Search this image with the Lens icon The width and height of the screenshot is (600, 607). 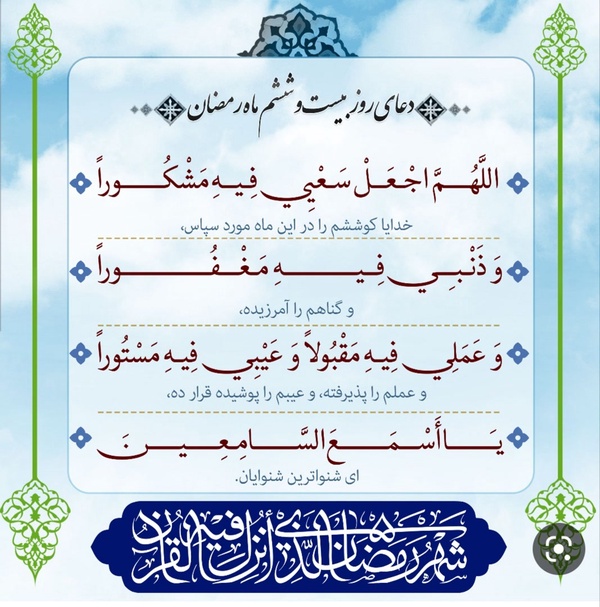(558, 548)
